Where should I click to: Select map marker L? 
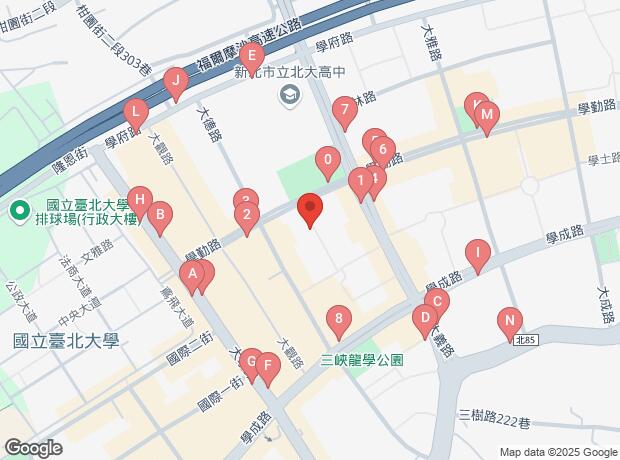pos(135,112)
